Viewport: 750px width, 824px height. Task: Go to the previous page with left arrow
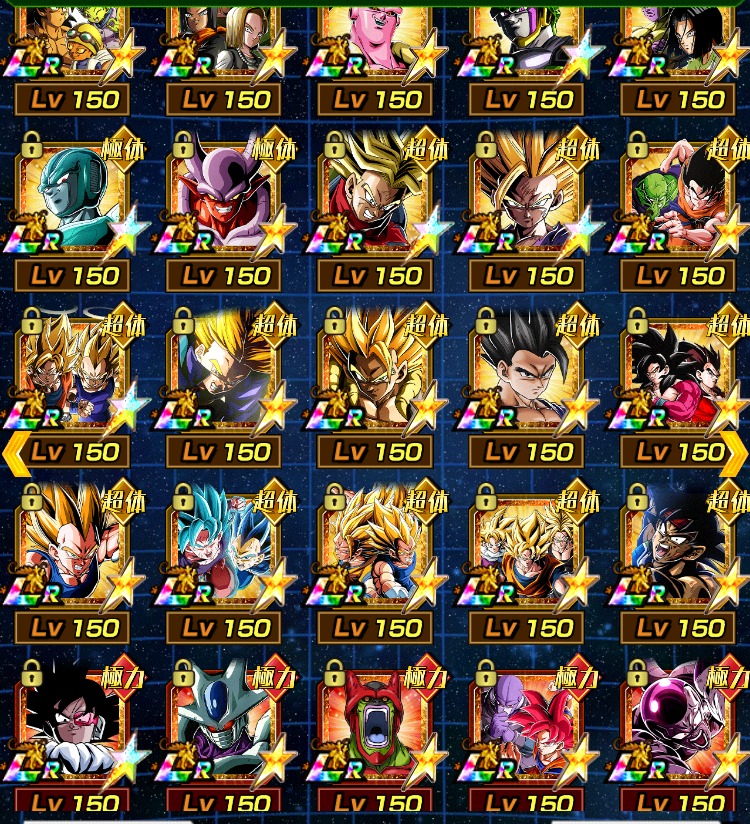pyautogui.click(x=13, y=452)
